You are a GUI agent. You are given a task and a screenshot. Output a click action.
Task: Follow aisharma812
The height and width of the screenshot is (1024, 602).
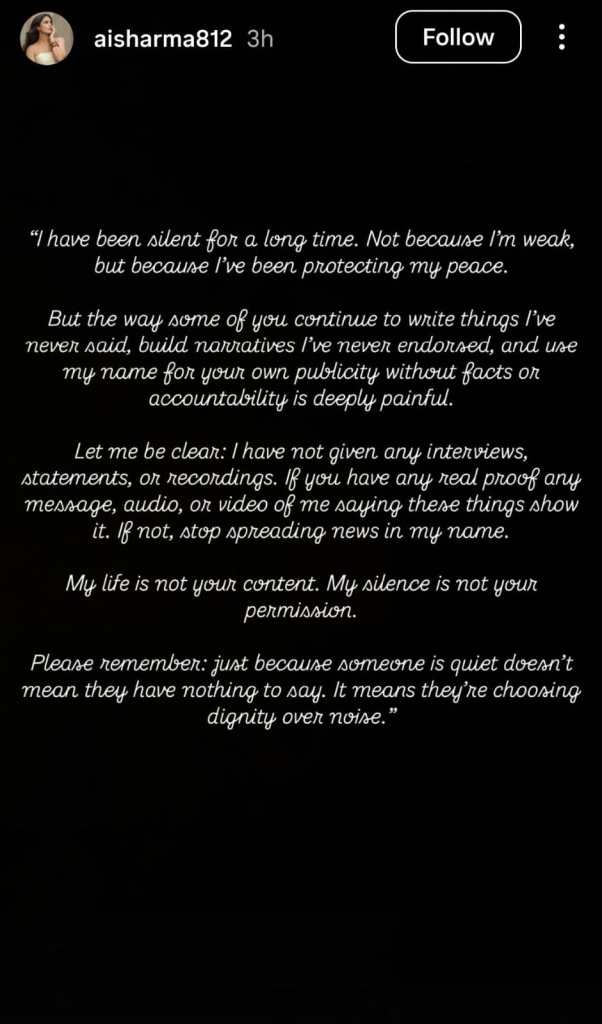458,38
